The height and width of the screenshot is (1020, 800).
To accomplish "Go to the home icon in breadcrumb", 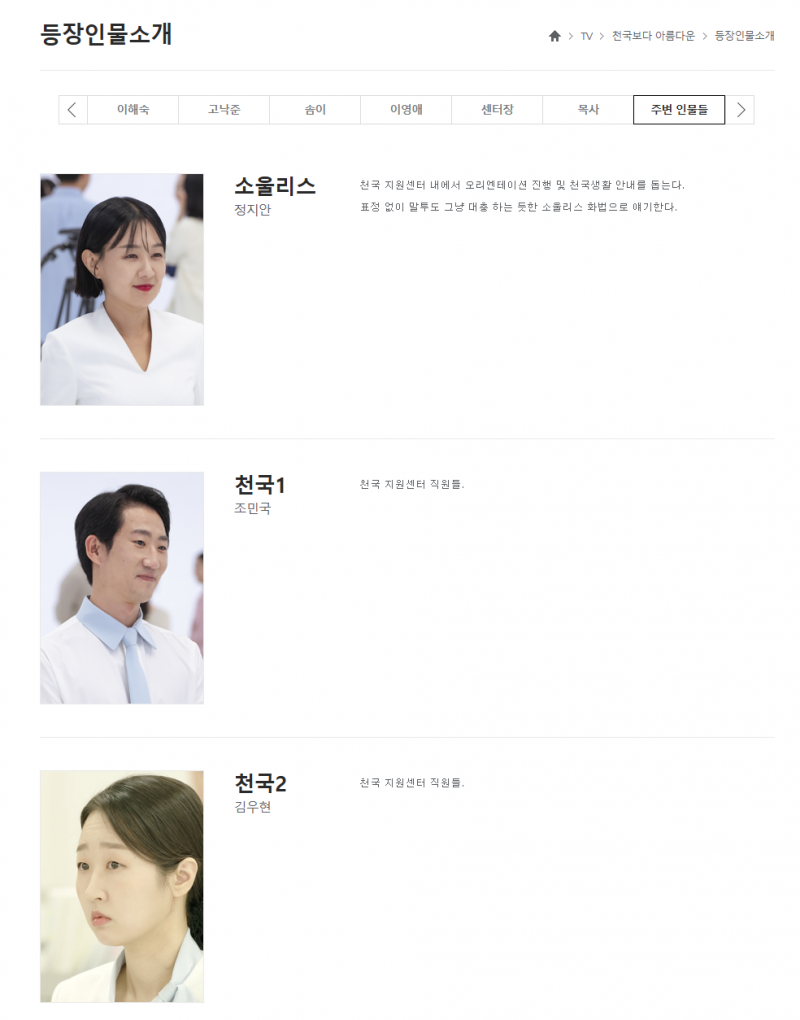I will pyautogui.click(x=555, y=36).
